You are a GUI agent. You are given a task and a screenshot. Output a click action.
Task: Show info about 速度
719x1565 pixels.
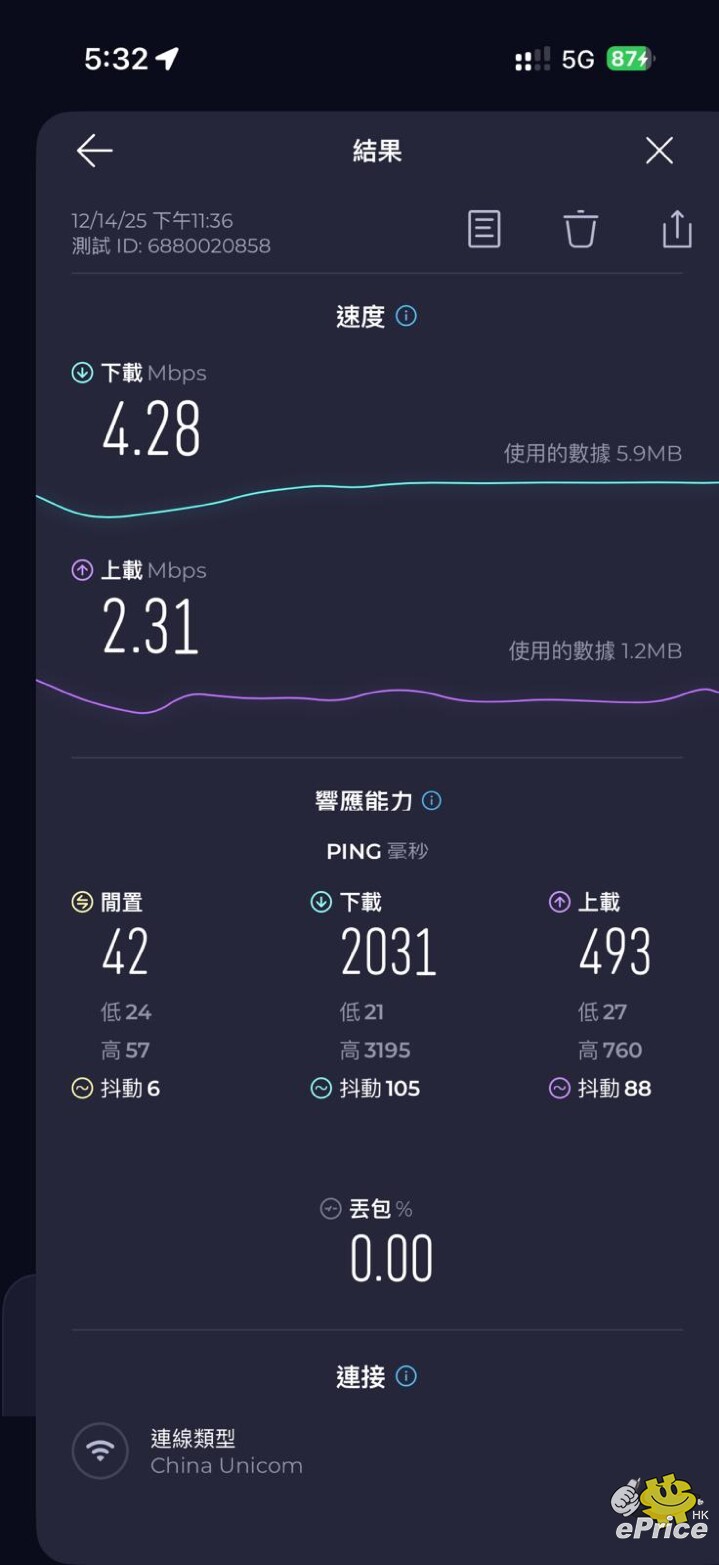406,316
